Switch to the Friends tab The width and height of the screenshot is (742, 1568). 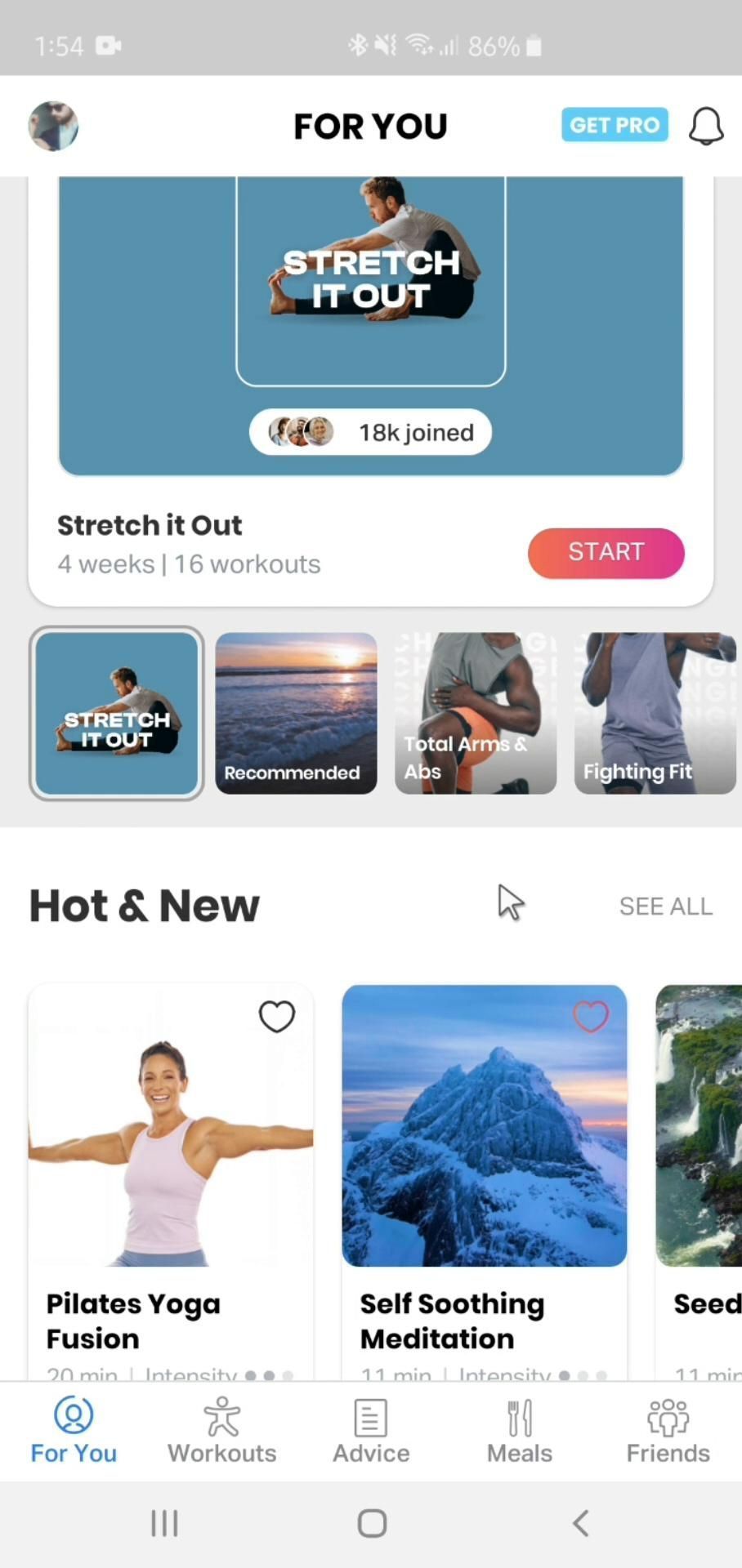pos(668,1432)
